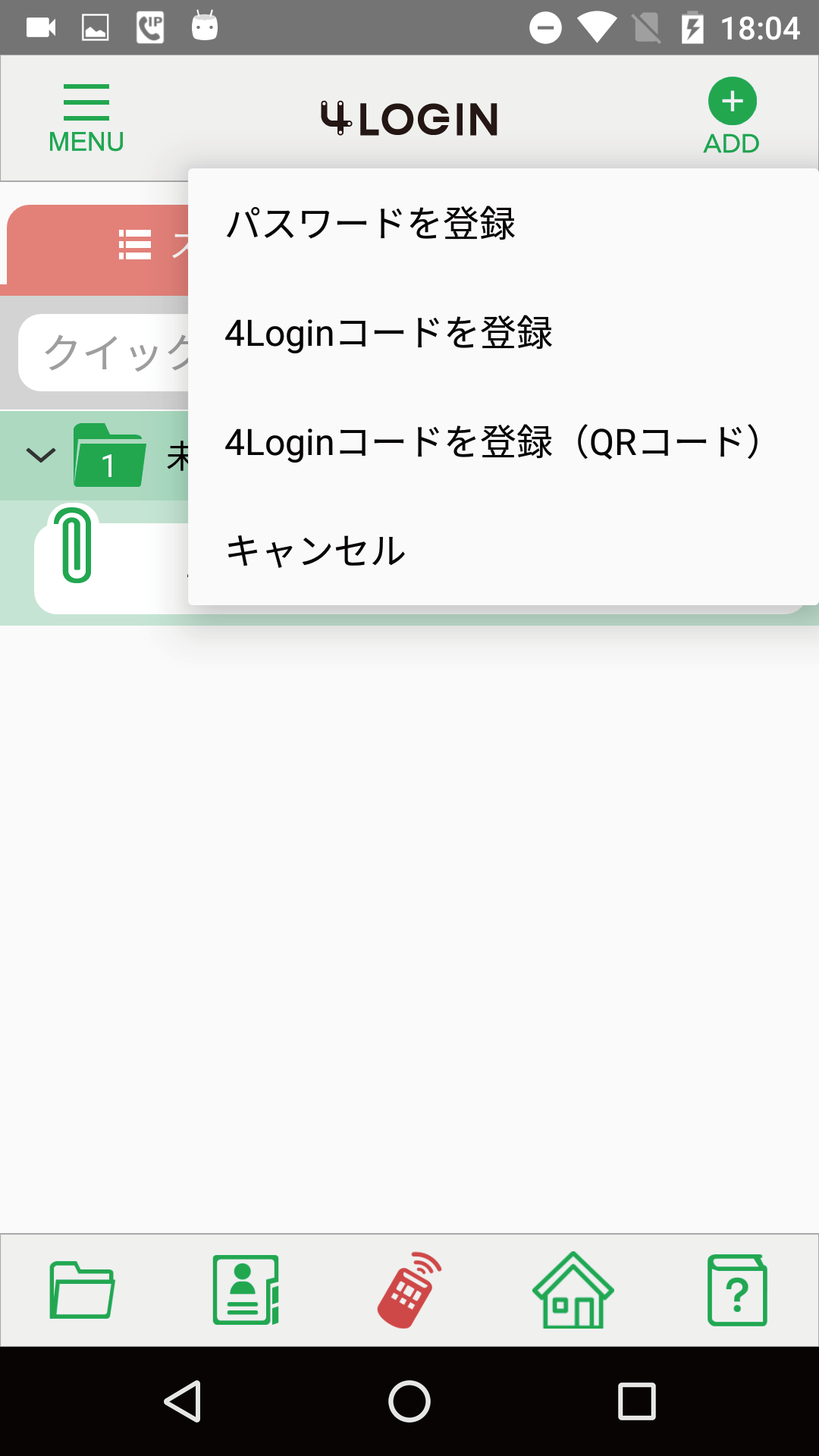Image resolution: width=819 pixels, height=1456 pixels.
Task: Tap the 4LOGIN logo in the header
Action: tap(409, 118)
